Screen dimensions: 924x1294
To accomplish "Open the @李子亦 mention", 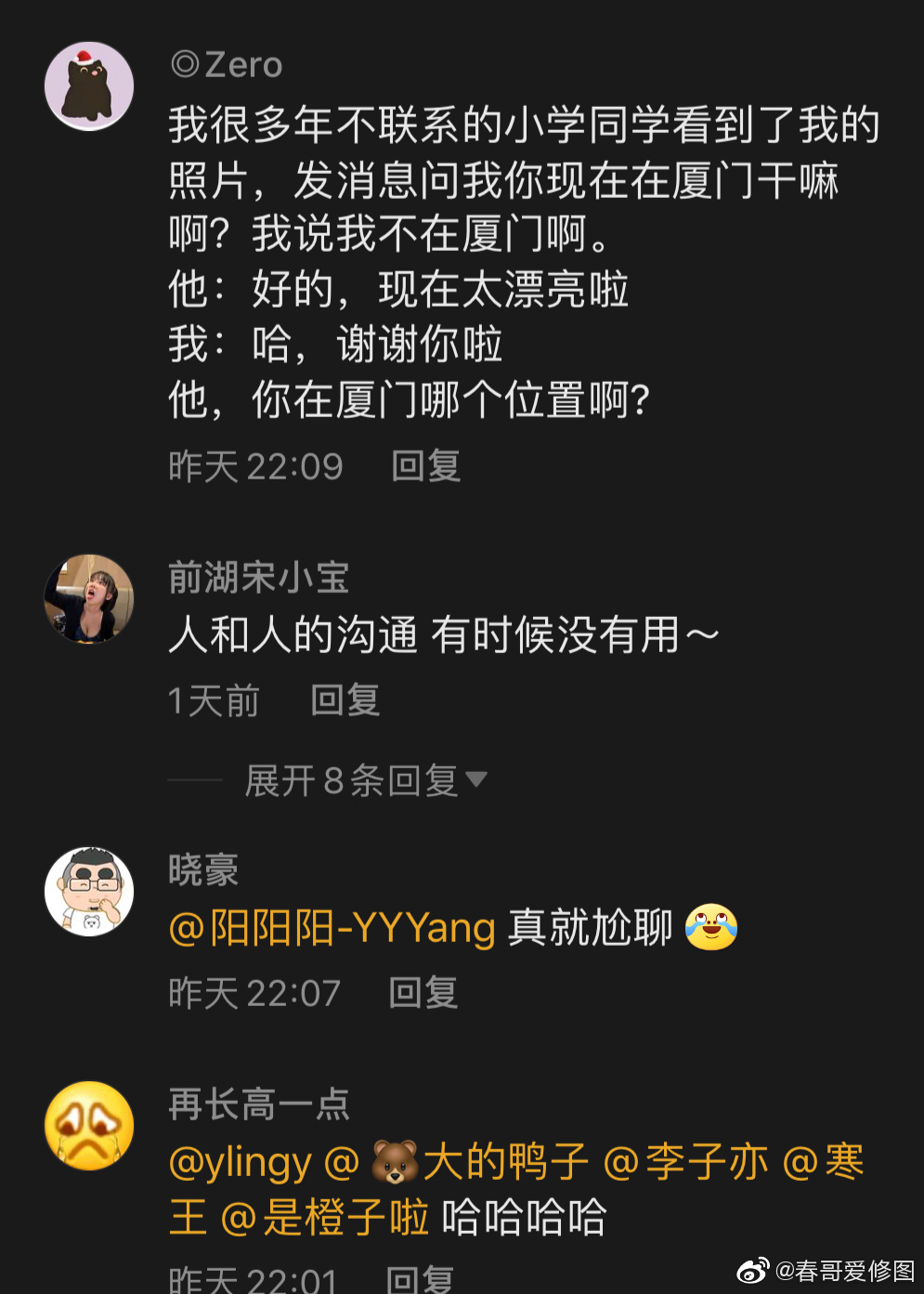I will (685, 1162).
